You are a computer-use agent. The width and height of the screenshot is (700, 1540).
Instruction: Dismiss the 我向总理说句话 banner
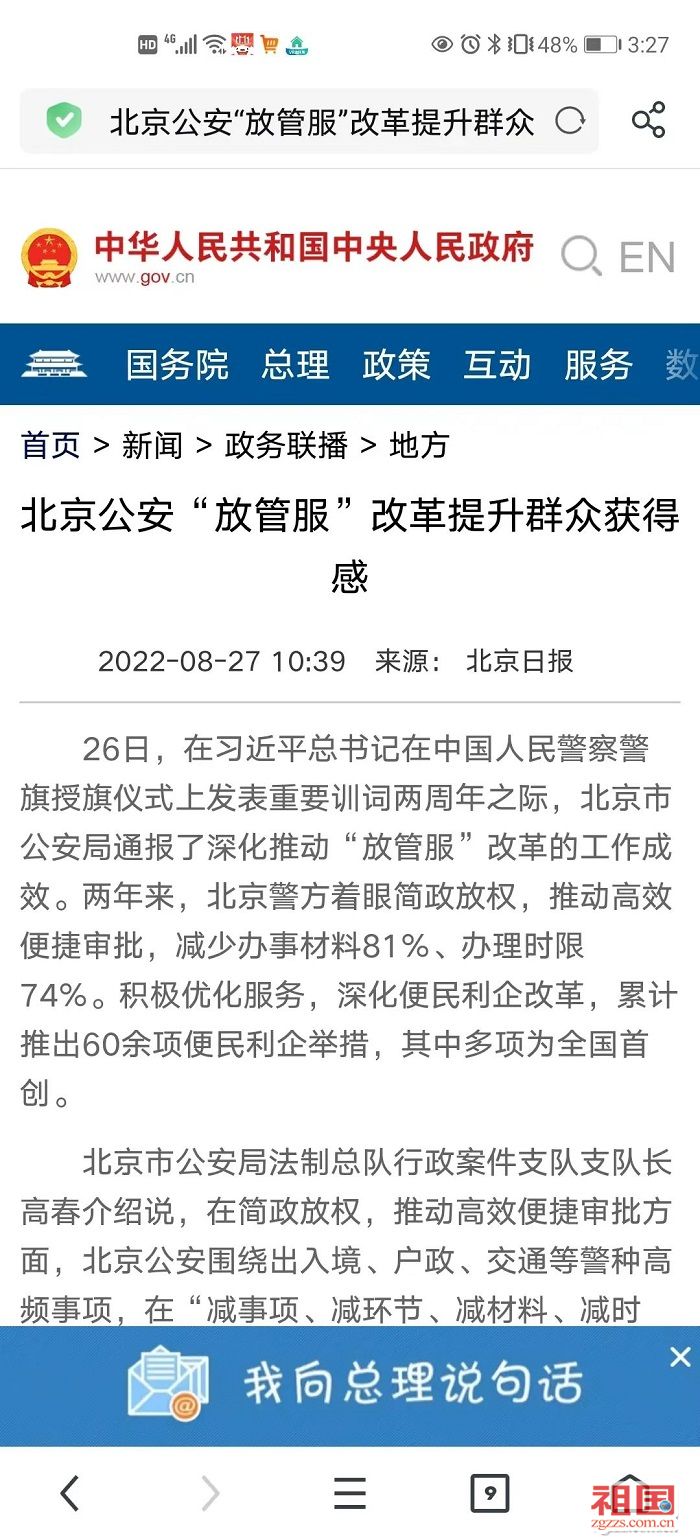point(680,1357)
